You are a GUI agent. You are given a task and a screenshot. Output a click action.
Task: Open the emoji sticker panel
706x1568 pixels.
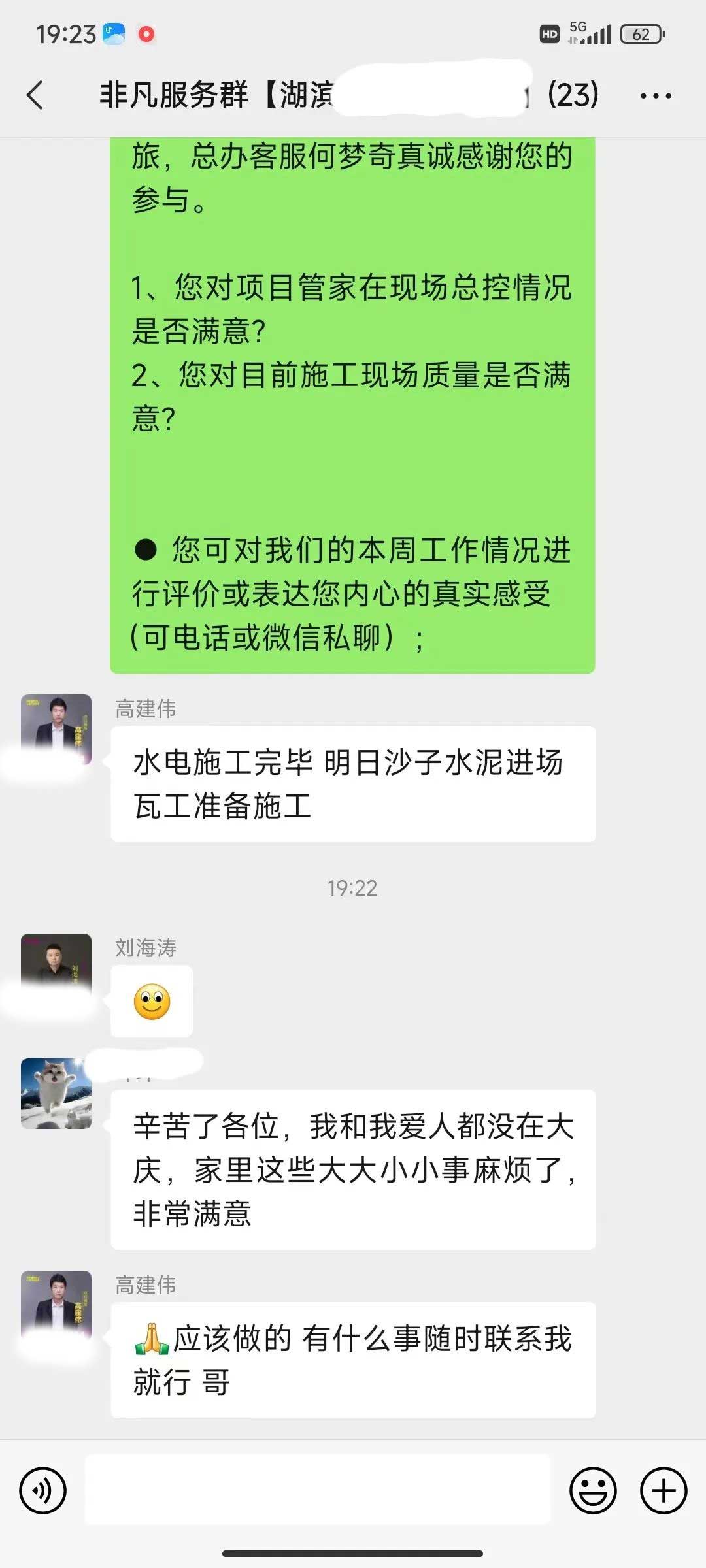(x=593, y=1491)
